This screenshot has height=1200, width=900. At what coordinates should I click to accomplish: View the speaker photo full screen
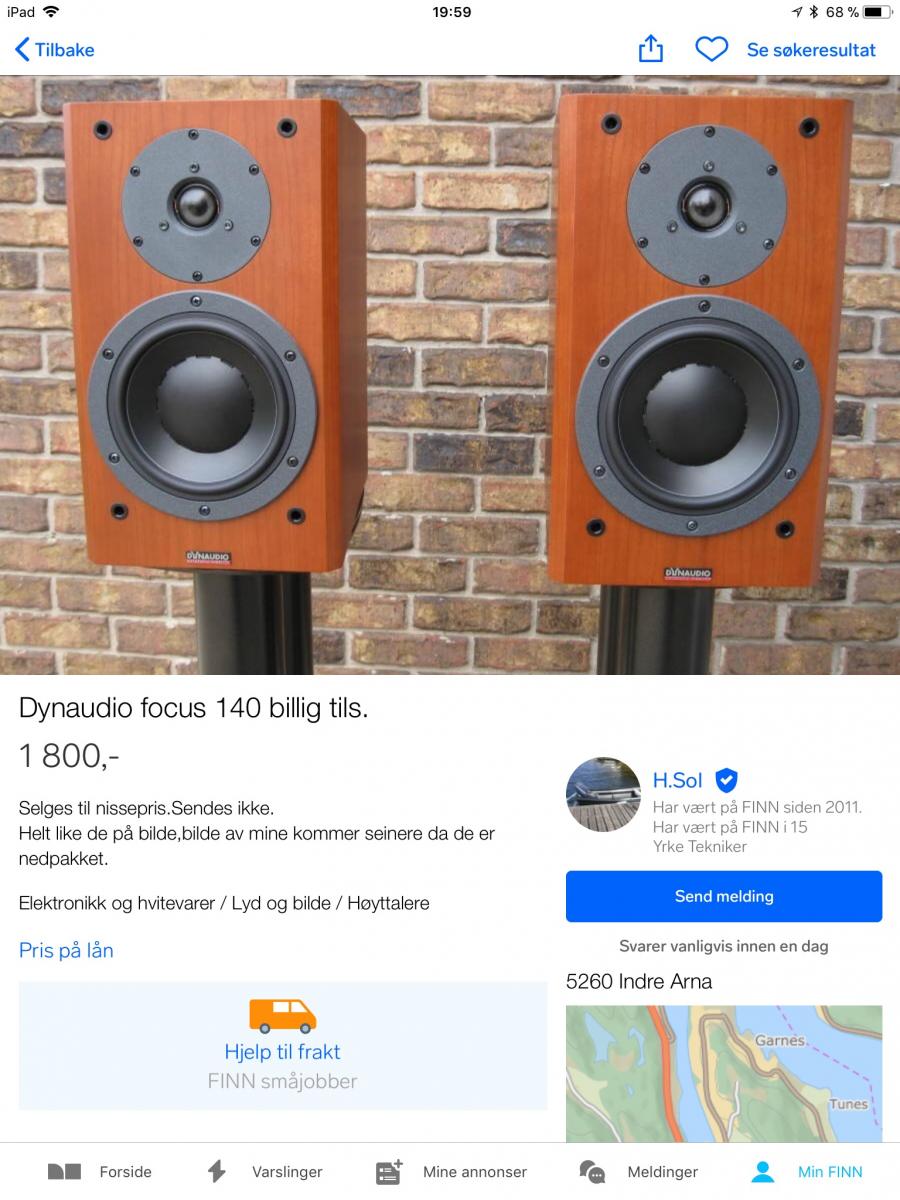point(450,375)
